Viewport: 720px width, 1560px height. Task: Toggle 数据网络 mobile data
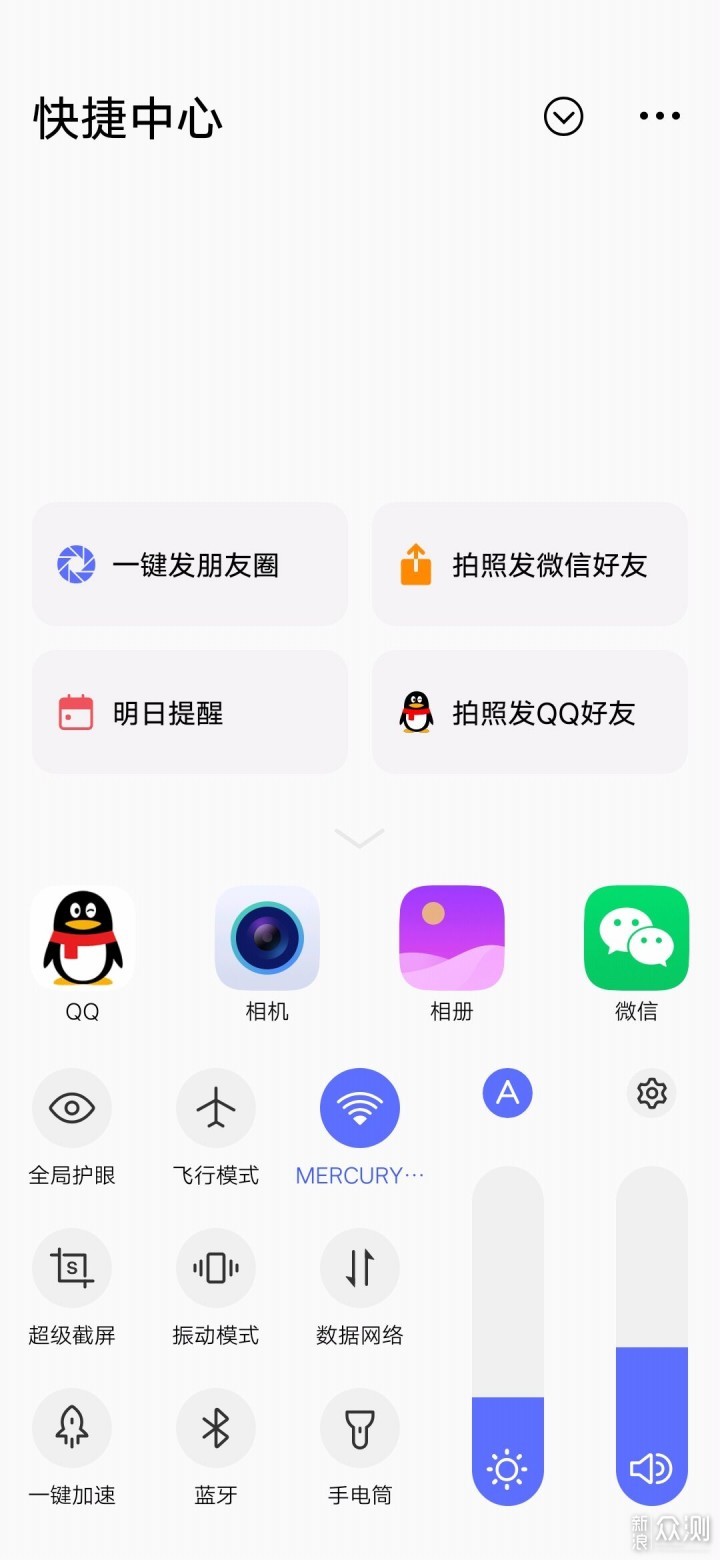[360, 1268]
